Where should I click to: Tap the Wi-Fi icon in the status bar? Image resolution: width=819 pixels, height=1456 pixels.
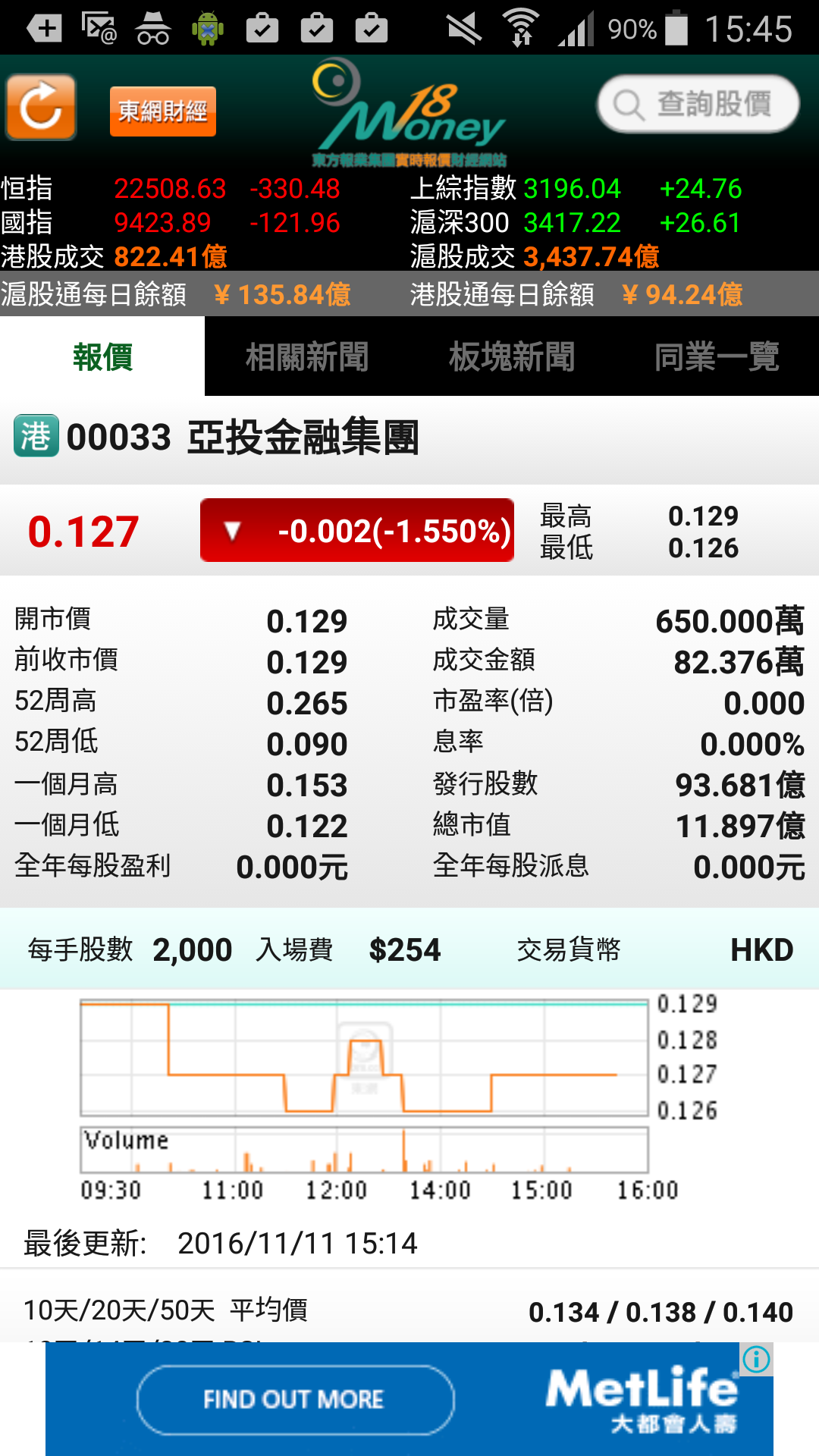pyautogui.click(x=519, y=25)
